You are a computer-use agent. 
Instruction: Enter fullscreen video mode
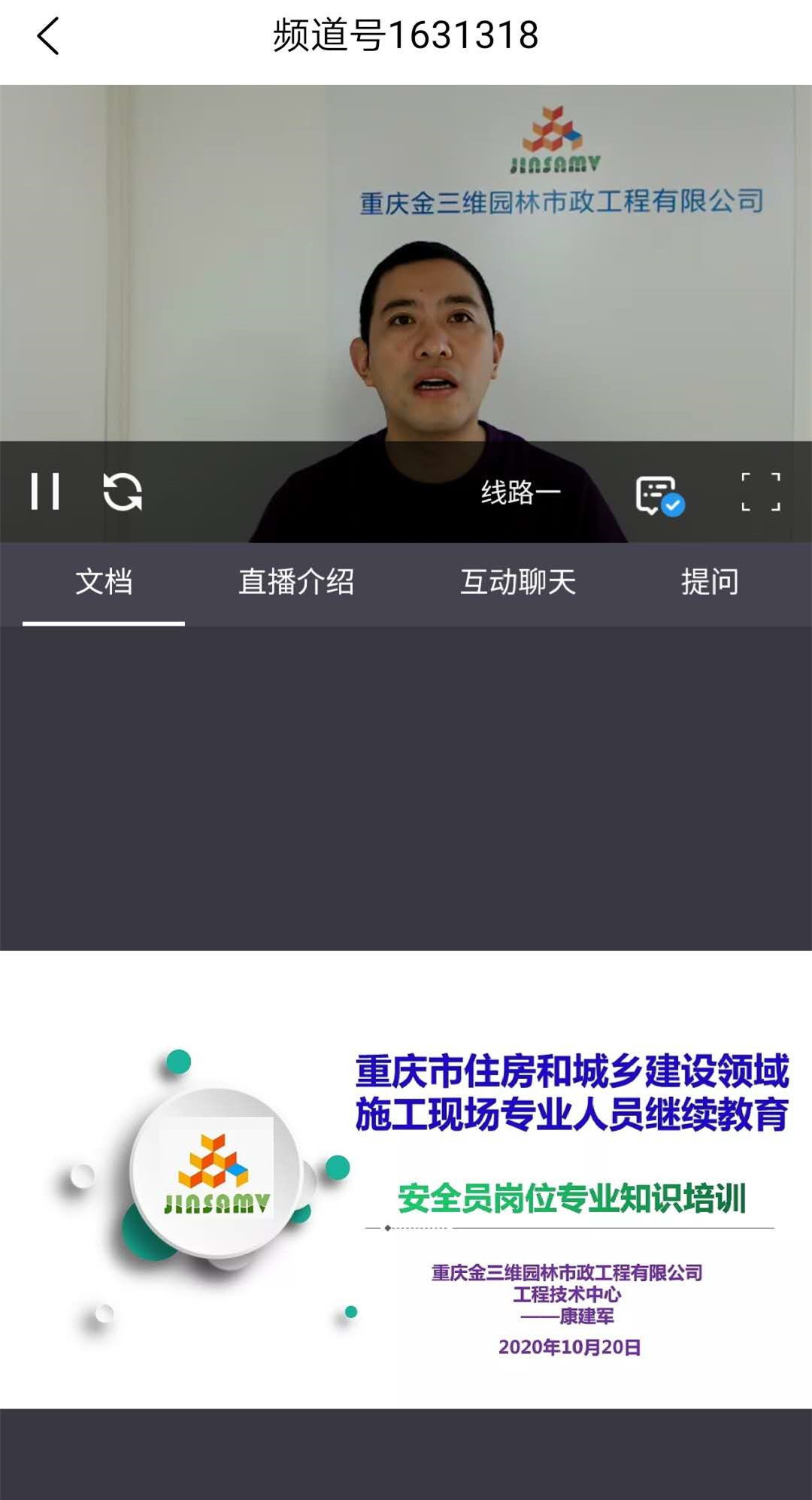tap(760, 492)
